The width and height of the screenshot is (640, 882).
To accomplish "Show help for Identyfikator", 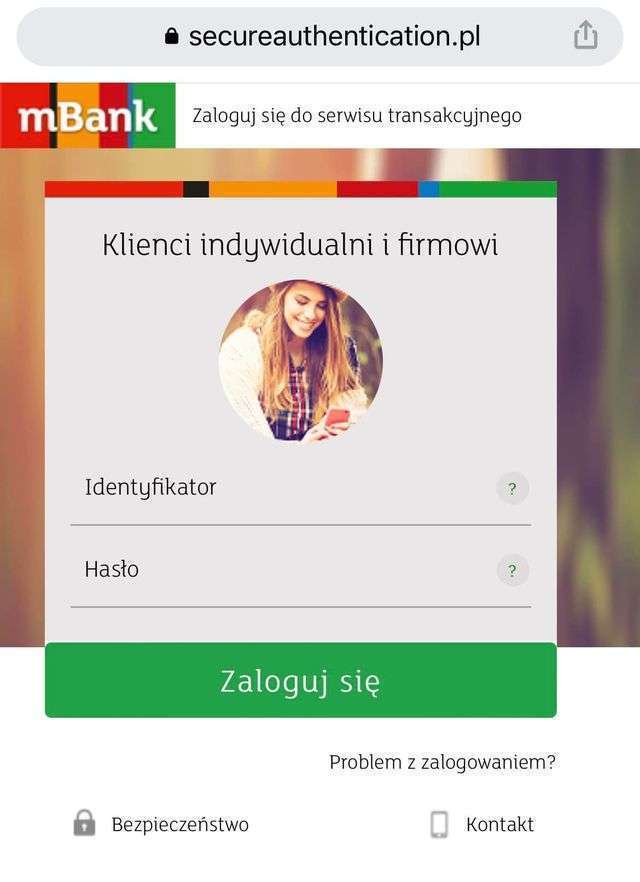I will tap(512, 489).
